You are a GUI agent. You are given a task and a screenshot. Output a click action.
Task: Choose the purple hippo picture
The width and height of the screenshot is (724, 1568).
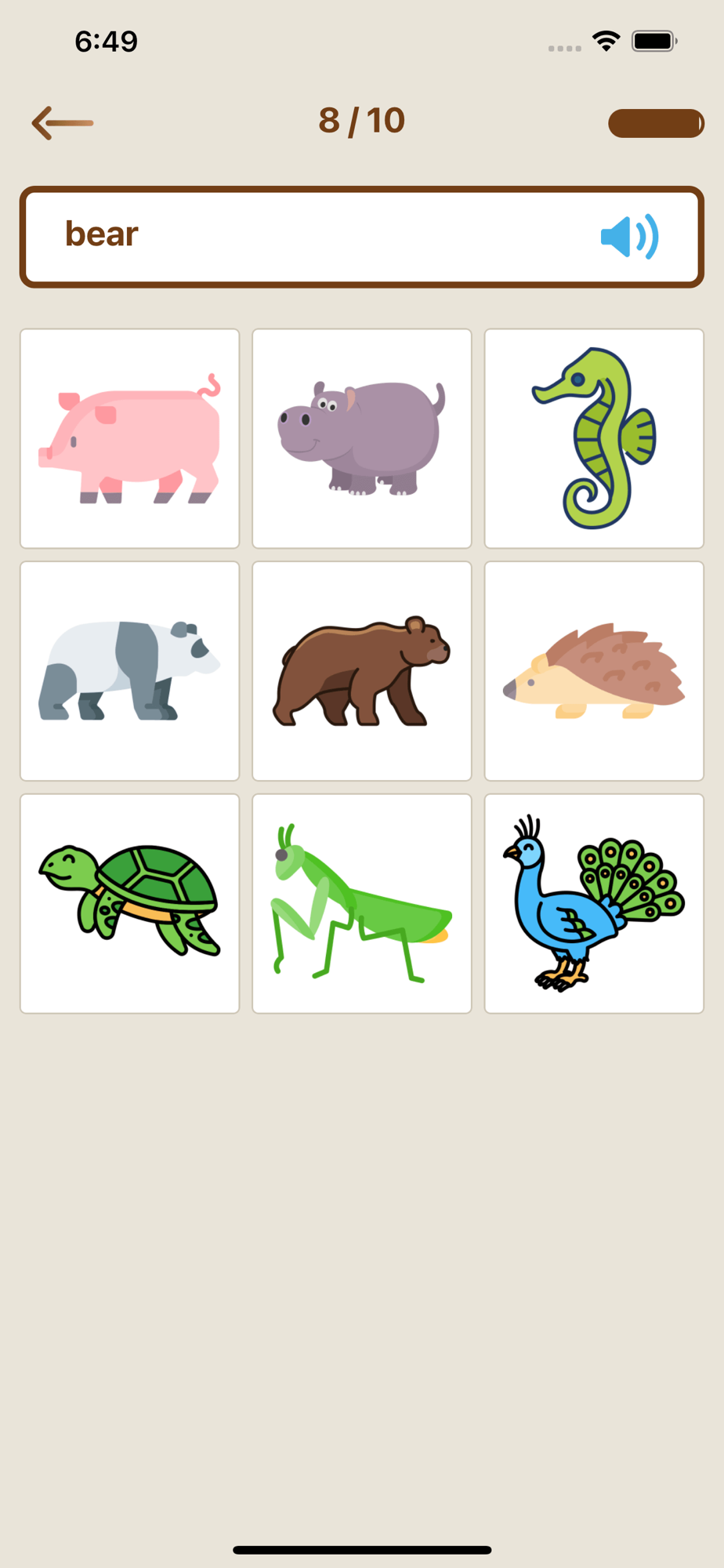[362, 439]
